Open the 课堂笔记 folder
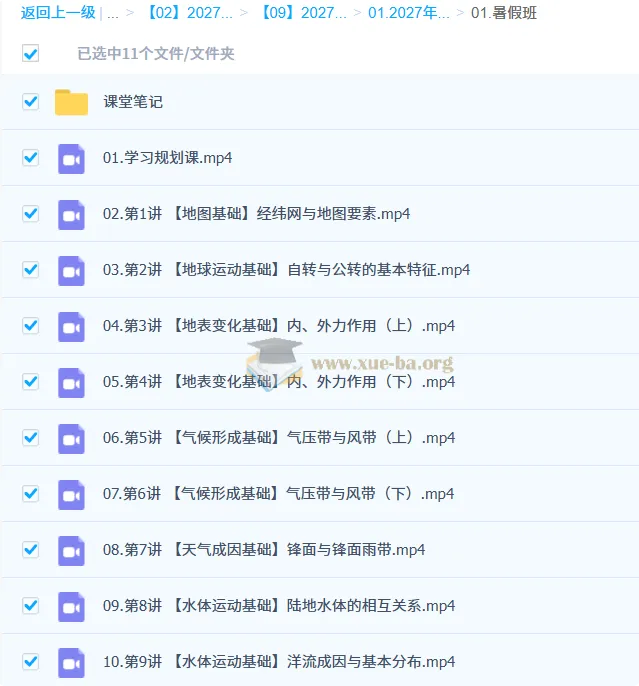Image resolution: width=639 pixels, height=686 pixels. (133, 102)
